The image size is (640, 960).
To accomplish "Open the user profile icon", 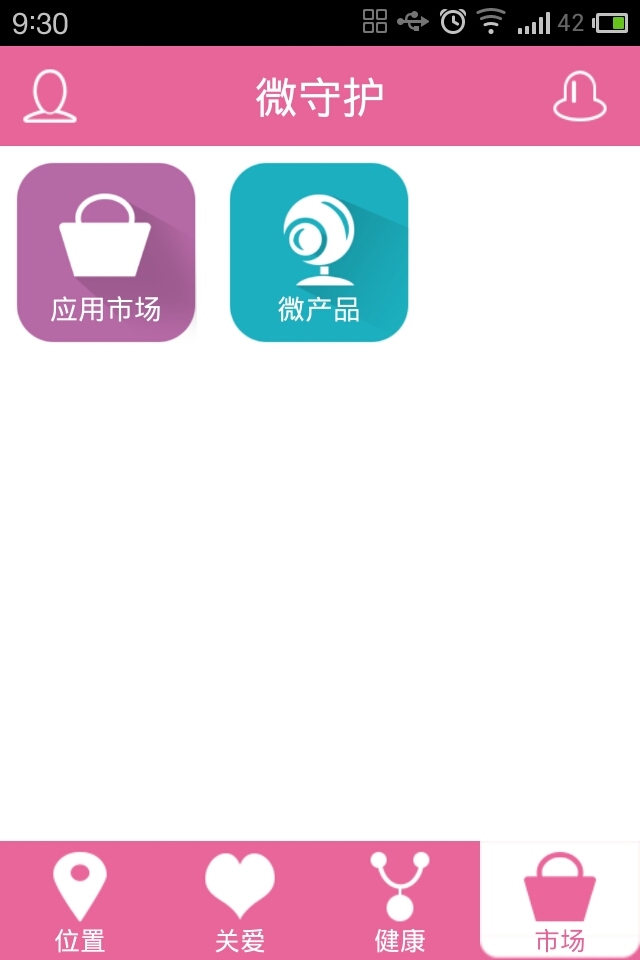I will point(50,97).
